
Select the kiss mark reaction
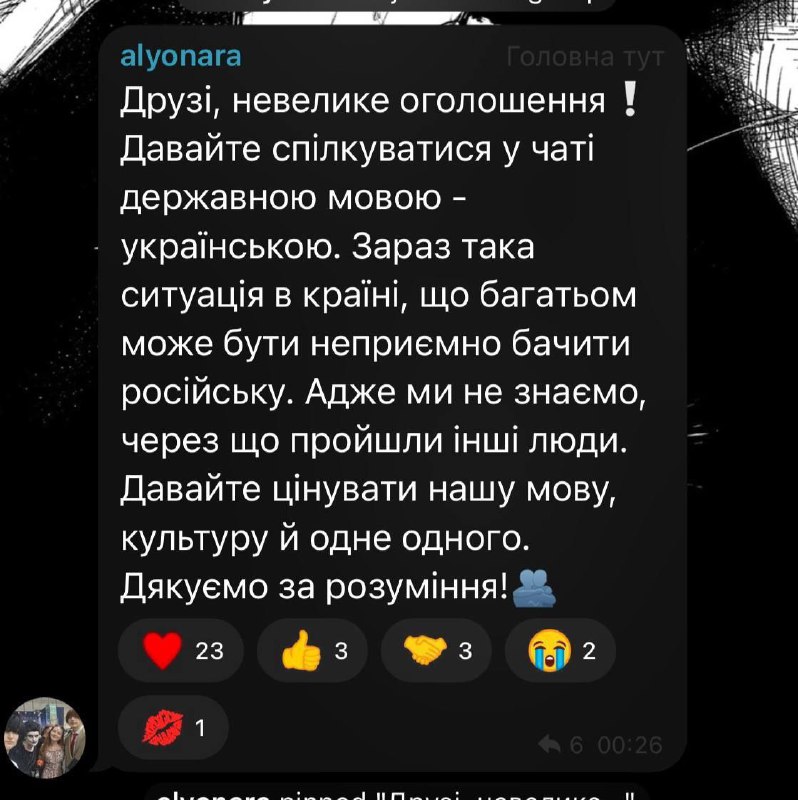173,728
